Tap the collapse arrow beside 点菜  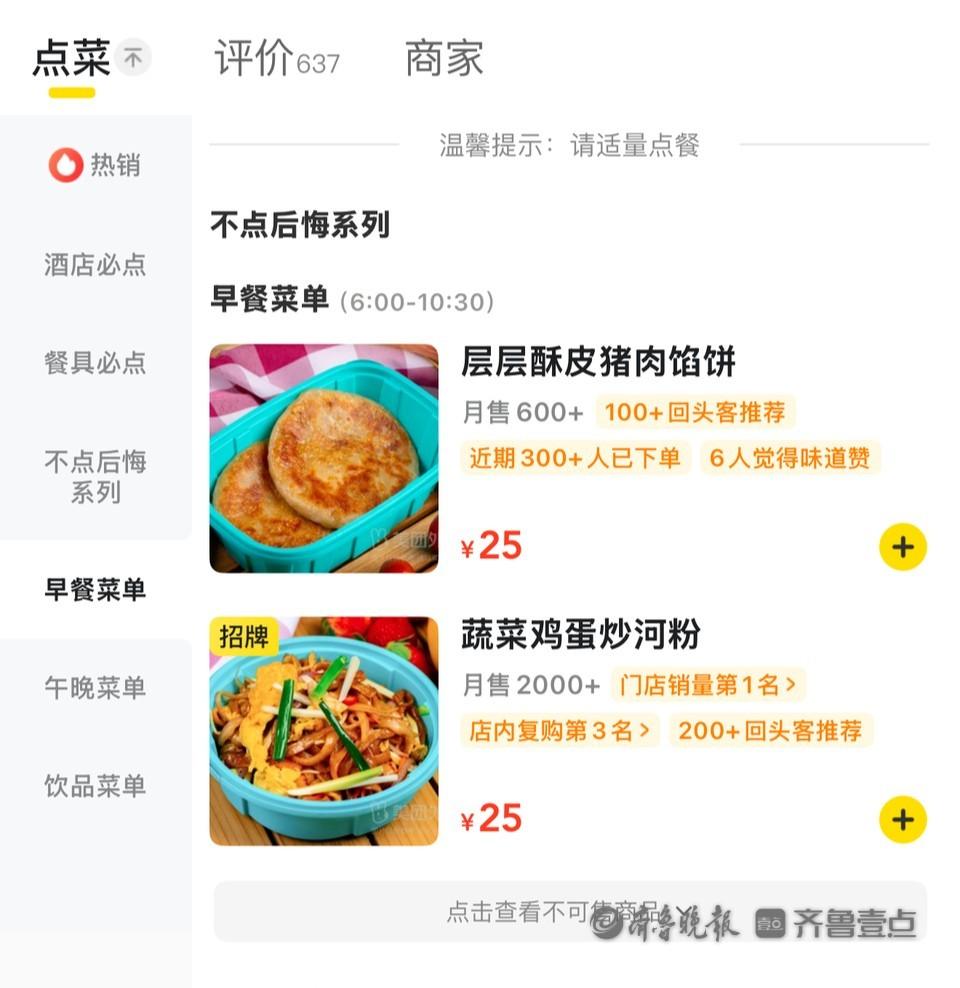[133, 58]
